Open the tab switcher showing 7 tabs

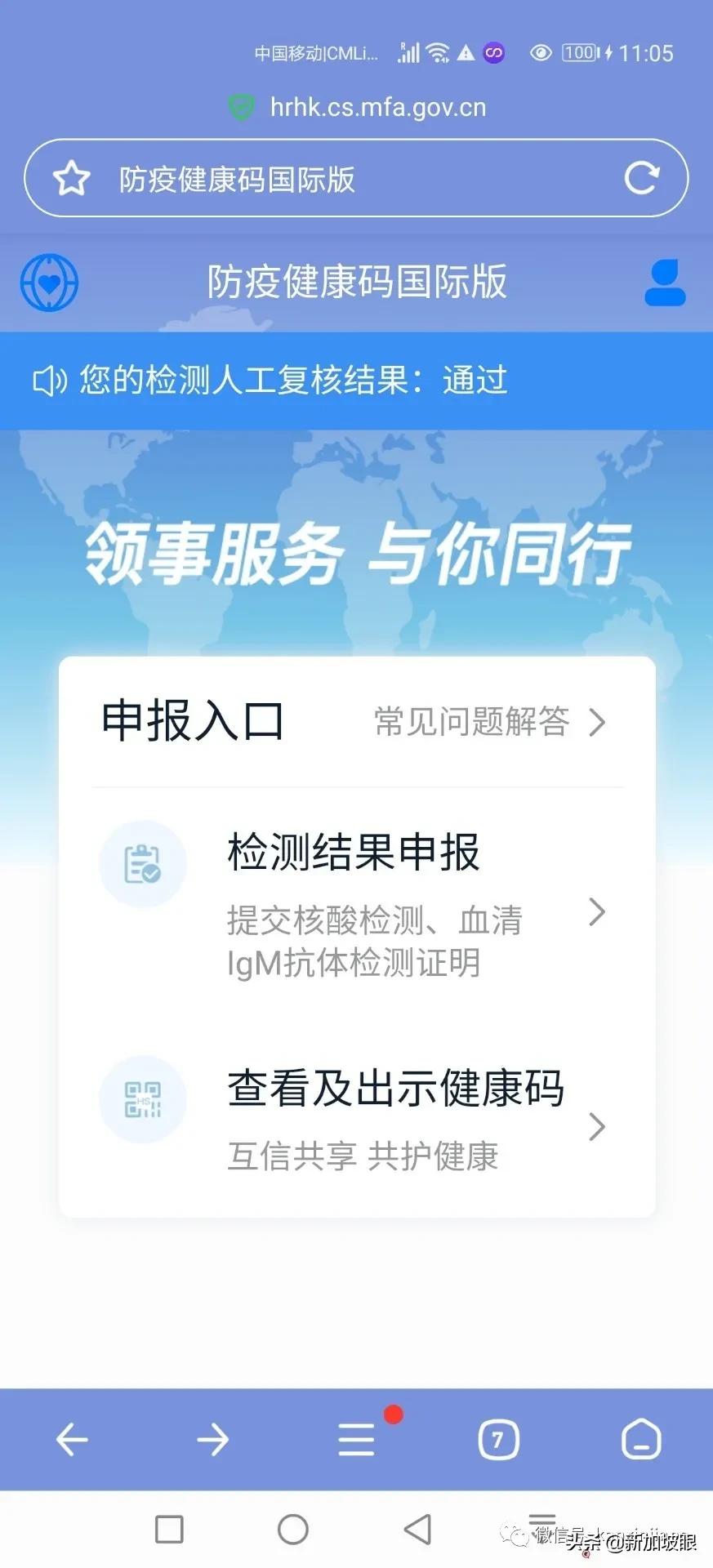click(x=498, y=1440)
